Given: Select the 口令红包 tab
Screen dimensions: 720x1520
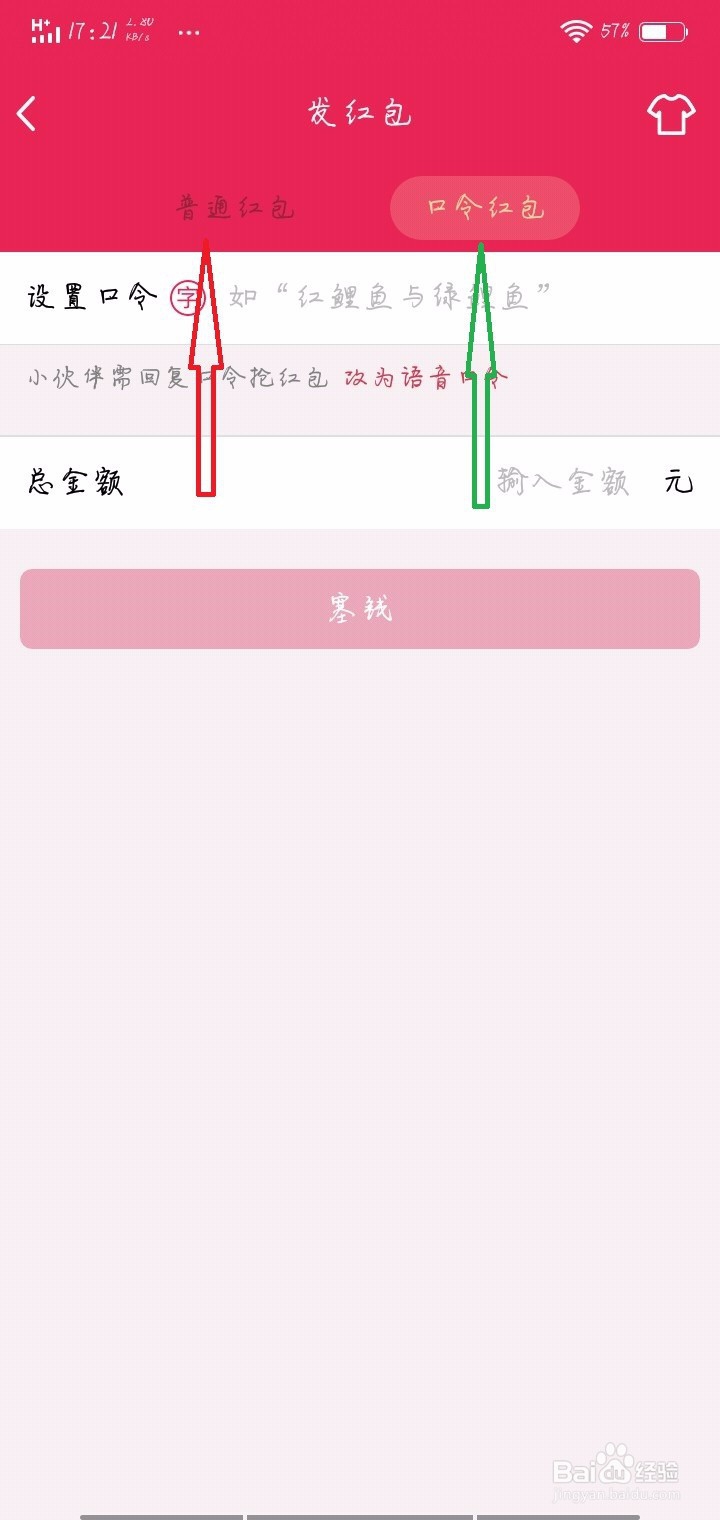Looking at the screenshot, I should (x=484, y=208).
